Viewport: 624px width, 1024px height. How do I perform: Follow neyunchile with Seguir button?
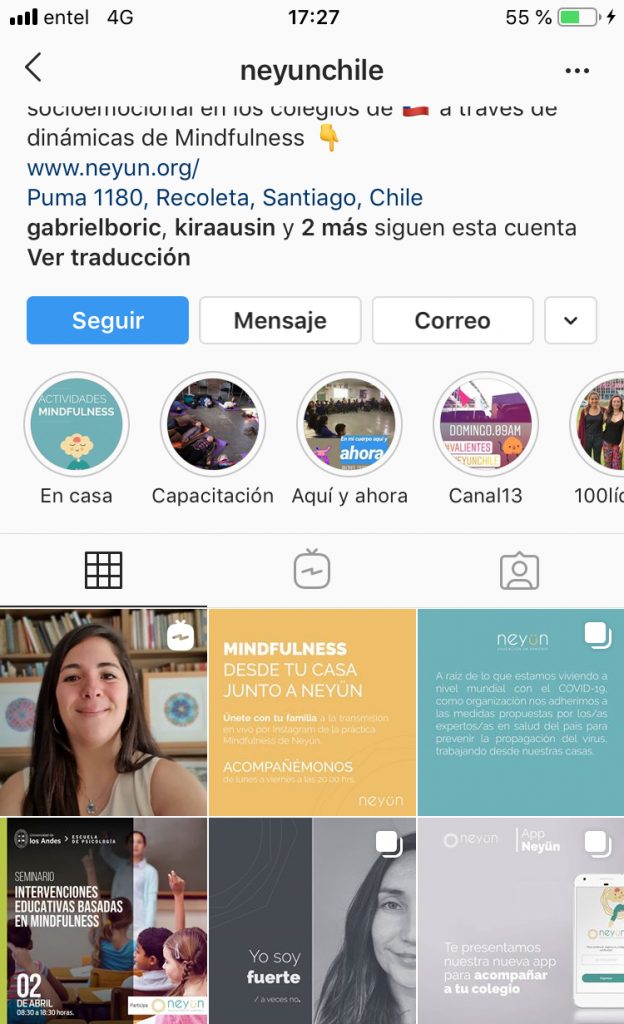point(107,320)
